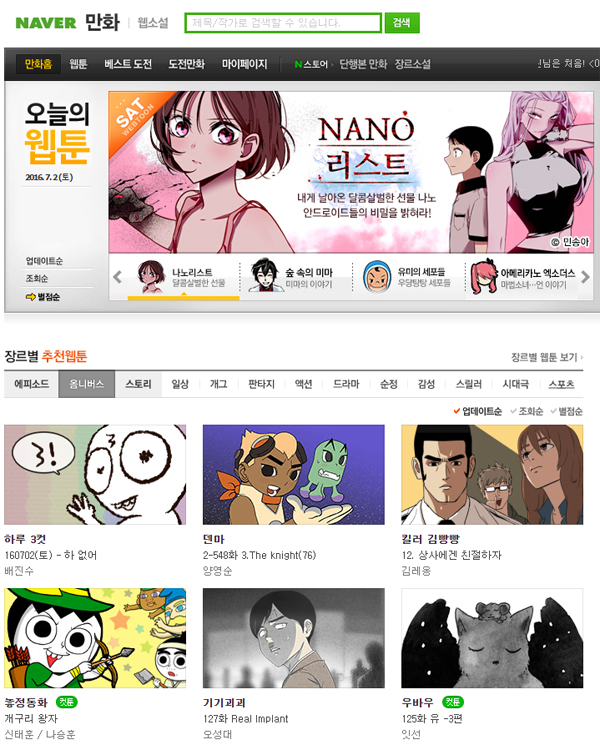This screenshot has width=600, height=755.
Task: Select 유미의 세포들 in the carousel
Action: point(405,277)
